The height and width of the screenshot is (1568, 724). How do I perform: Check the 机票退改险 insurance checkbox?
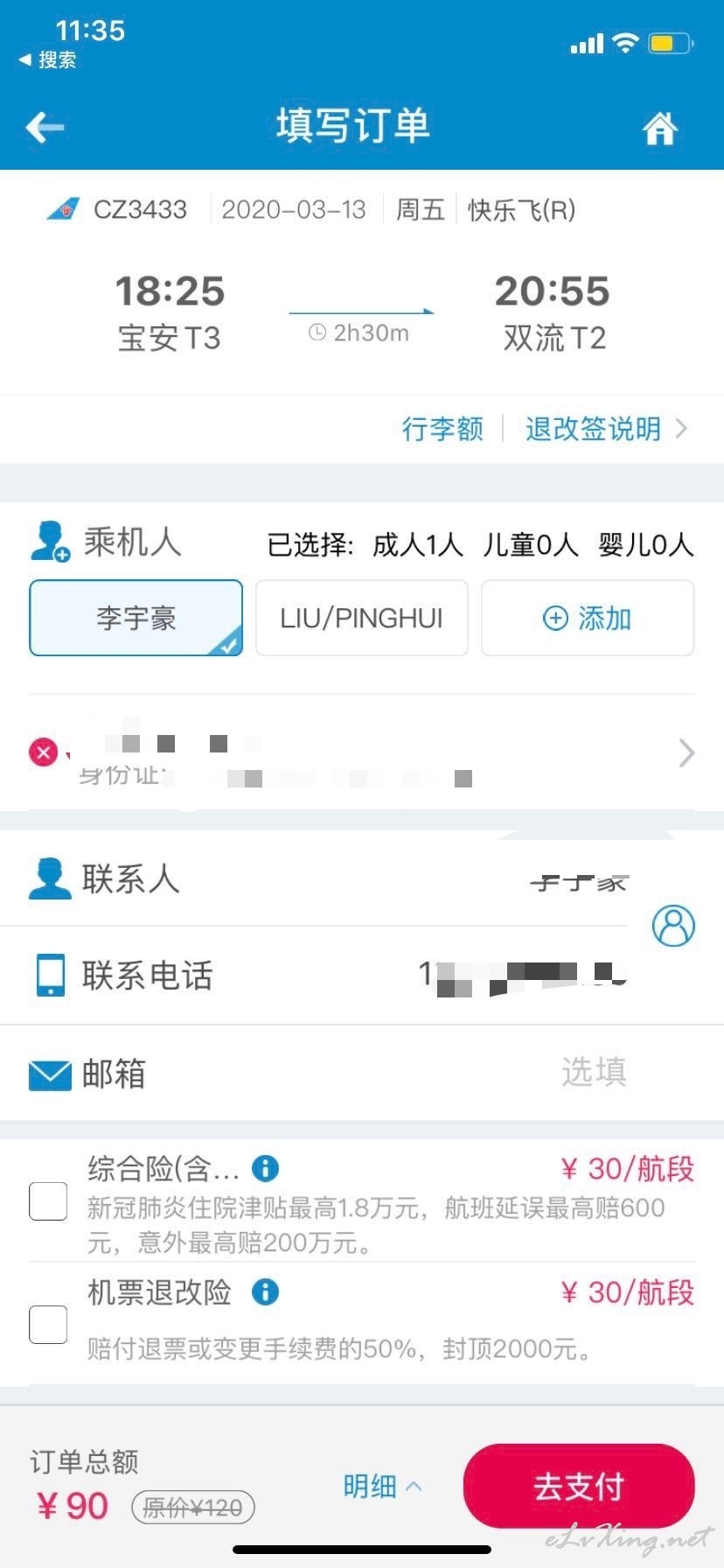pyautogui.click(x=48, y=1324)
